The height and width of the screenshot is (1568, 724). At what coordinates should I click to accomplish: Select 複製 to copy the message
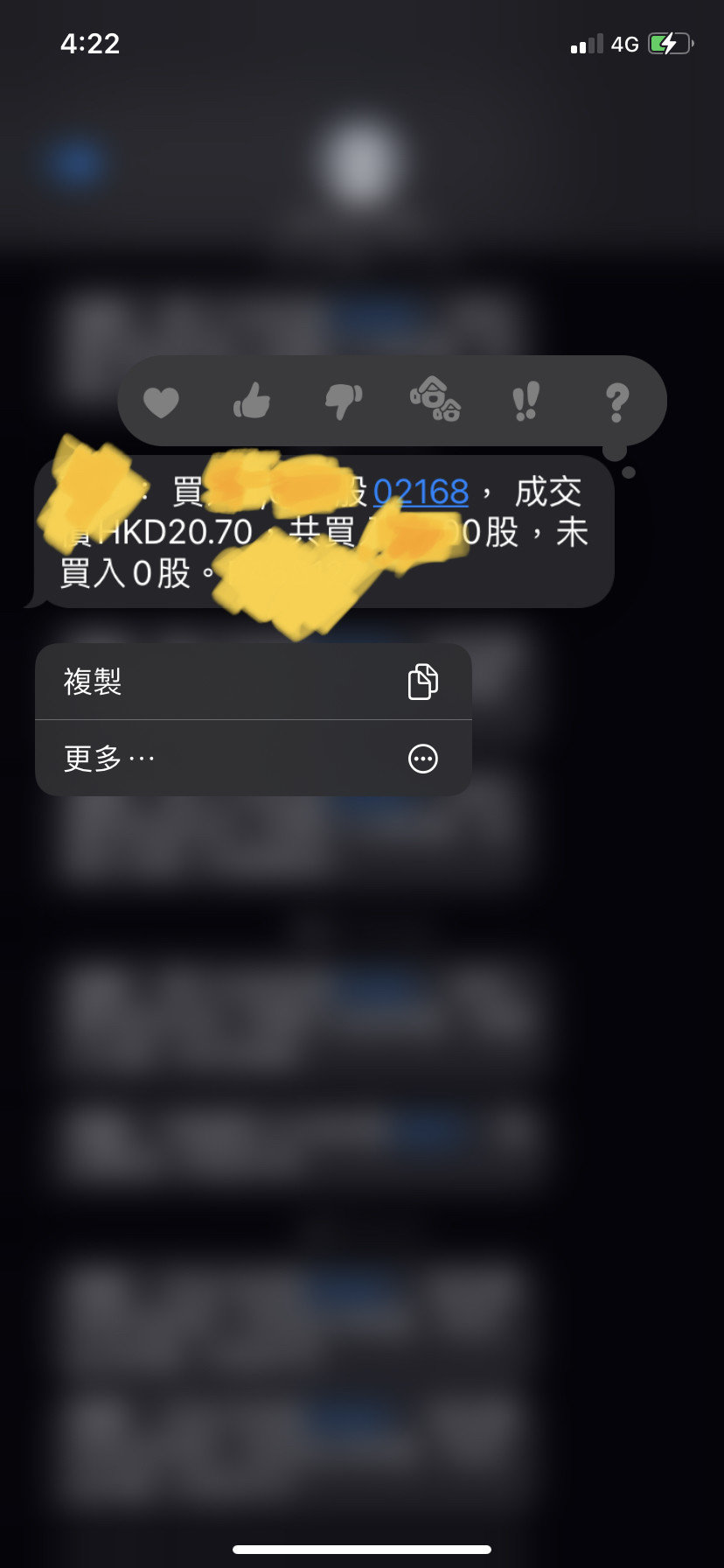(254, 682)
